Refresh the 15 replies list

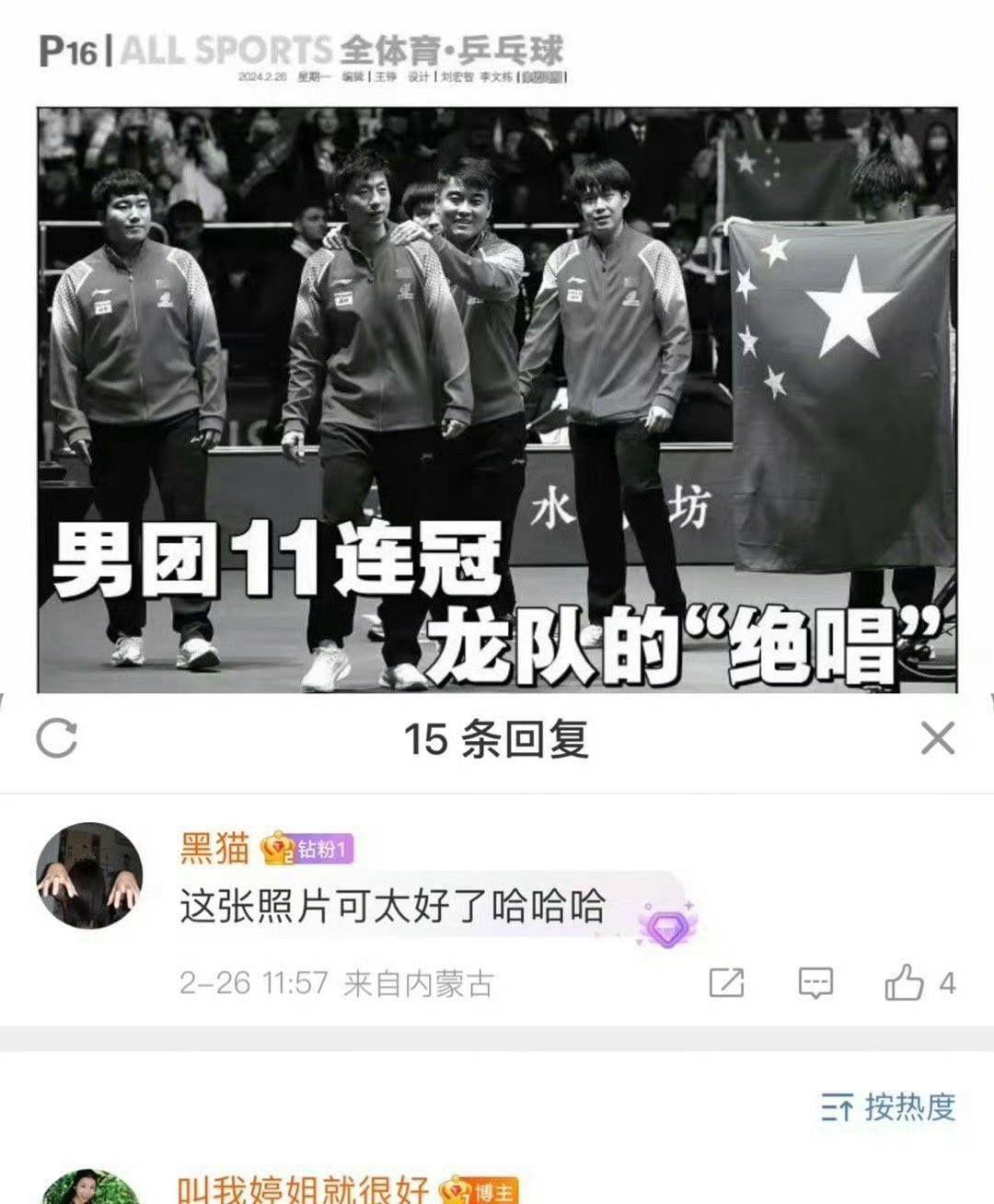pyautogui.click(x=56, y=738)
